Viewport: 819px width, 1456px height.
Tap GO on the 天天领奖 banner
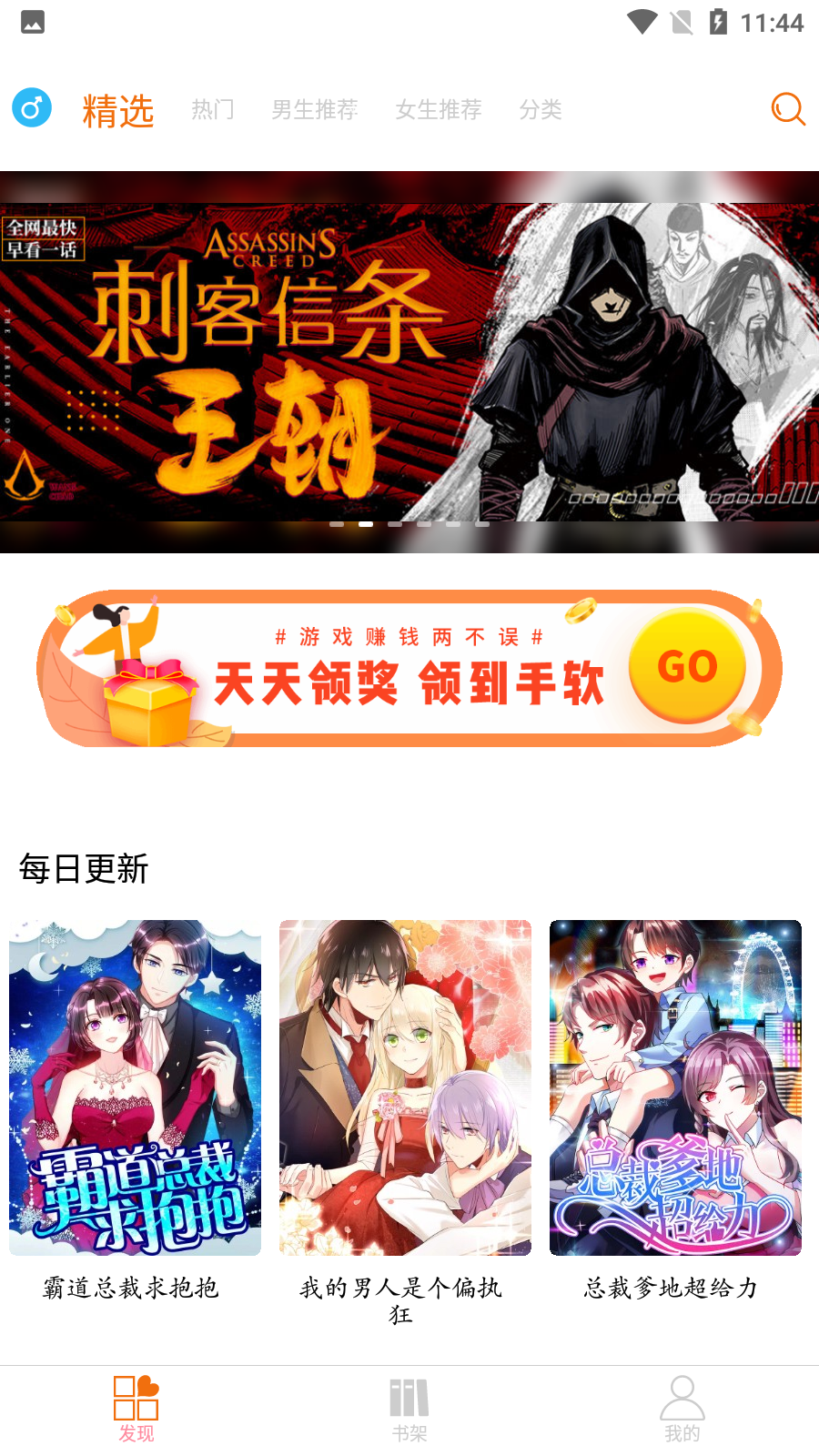[687, 667]
